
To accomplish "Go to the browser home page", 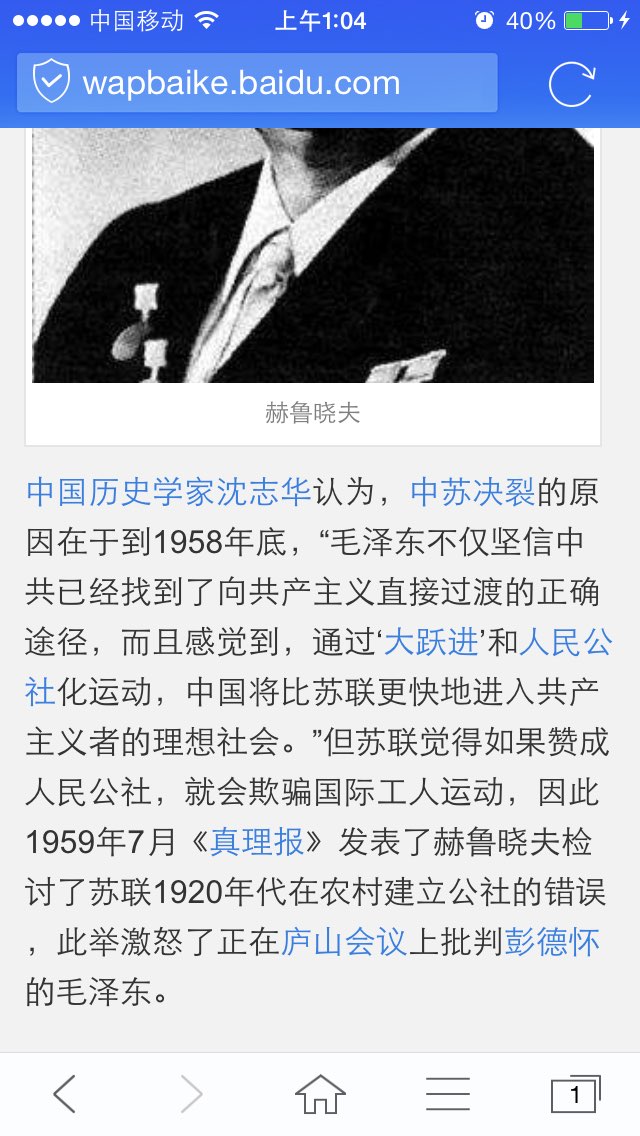I will point(320,1094).
